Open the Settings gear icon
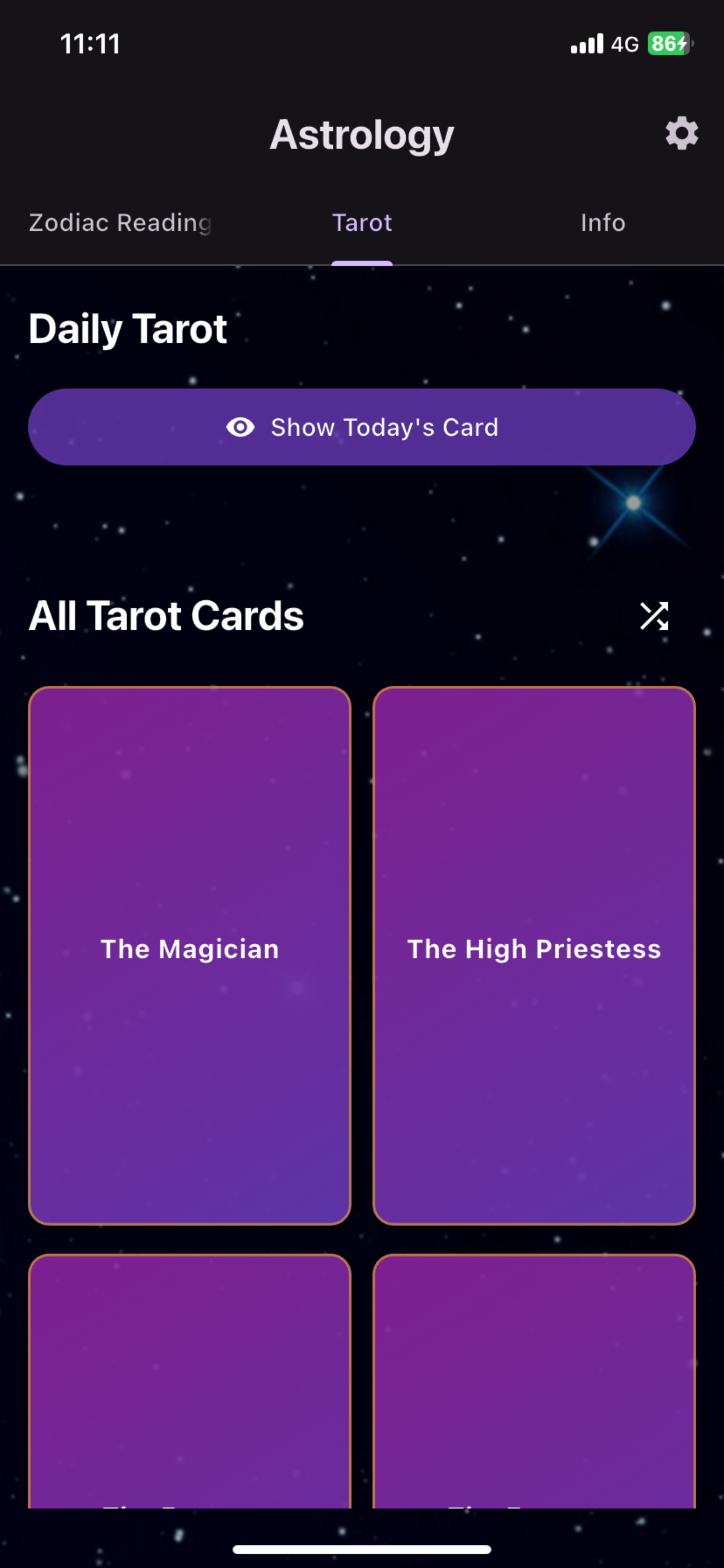The height and width of the screenshot is (1568, 724). point(681,134)
